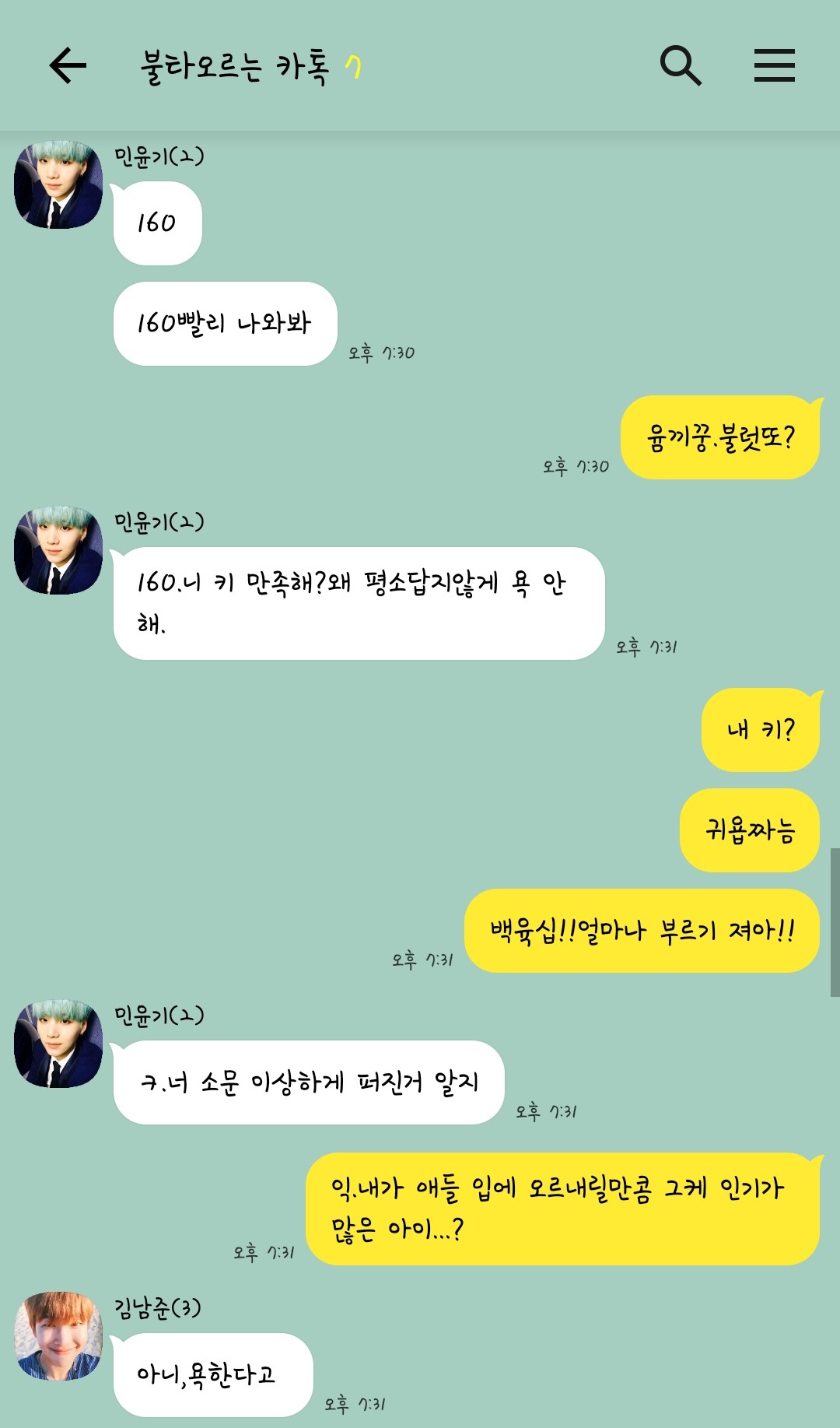View 민윤기's profile picture beside the '160' message
The height and width of the screenshot is (1428, 840).
[58, 184]
